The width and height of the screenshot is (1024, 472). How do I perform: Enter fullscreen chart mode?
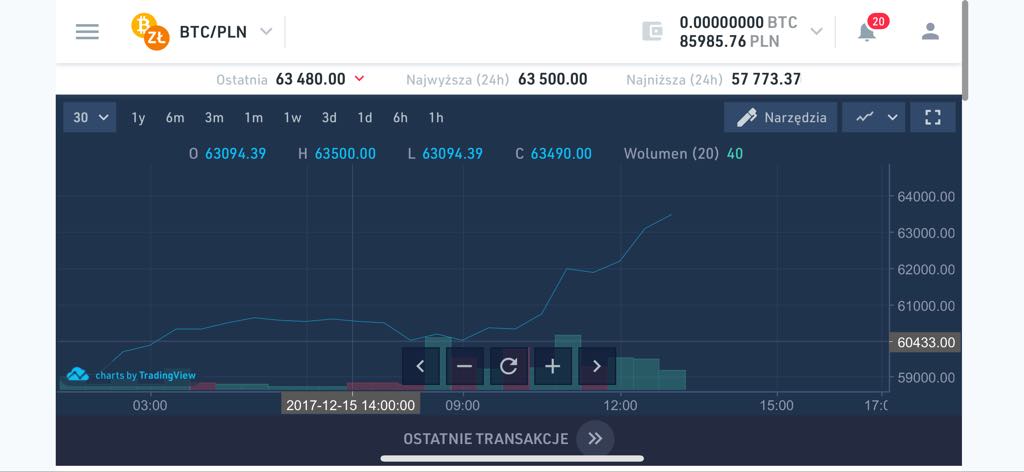933,117
